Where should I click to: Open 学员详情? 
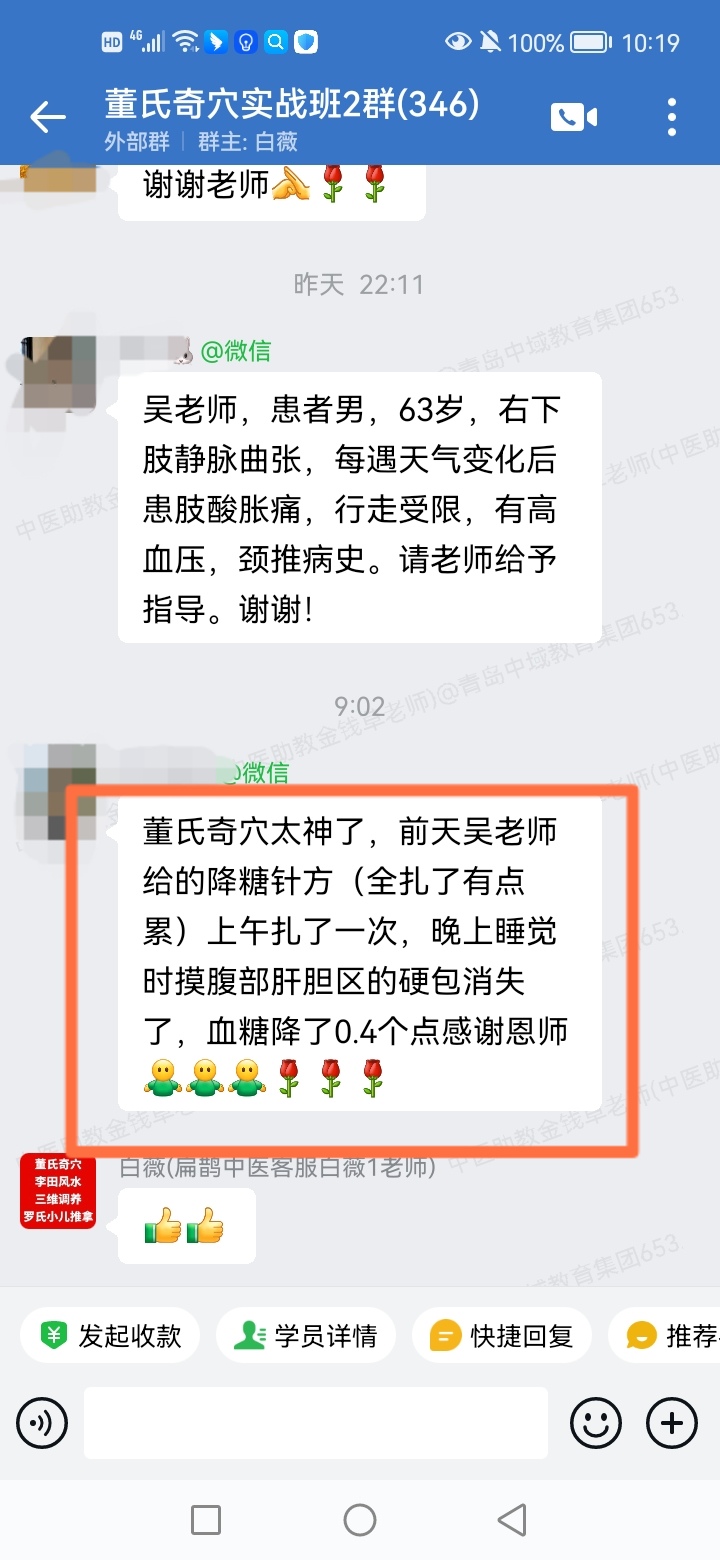(x=306, y=1335)
